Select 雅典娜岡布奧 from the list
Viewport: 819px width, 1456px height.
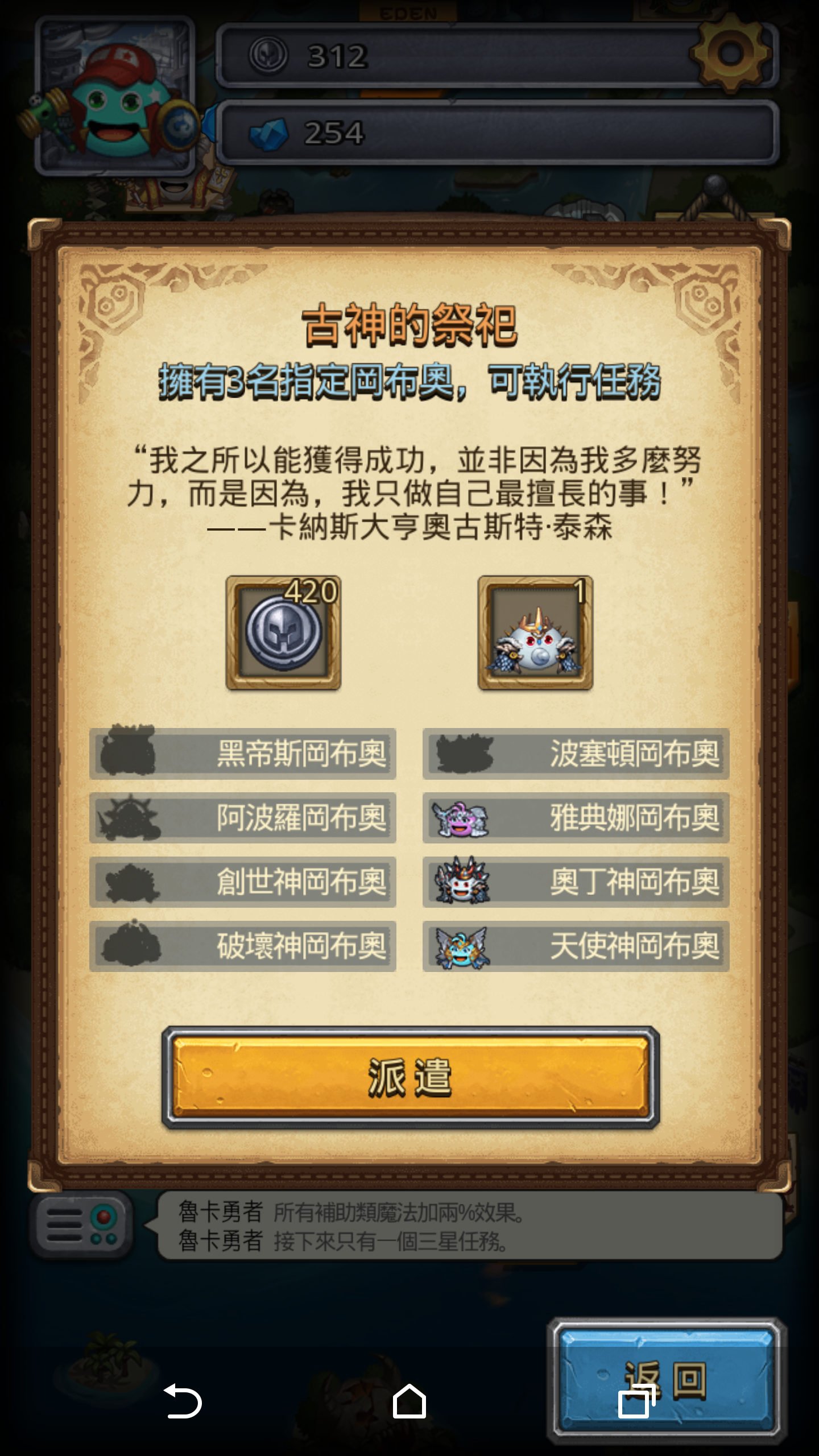(576, 818)
